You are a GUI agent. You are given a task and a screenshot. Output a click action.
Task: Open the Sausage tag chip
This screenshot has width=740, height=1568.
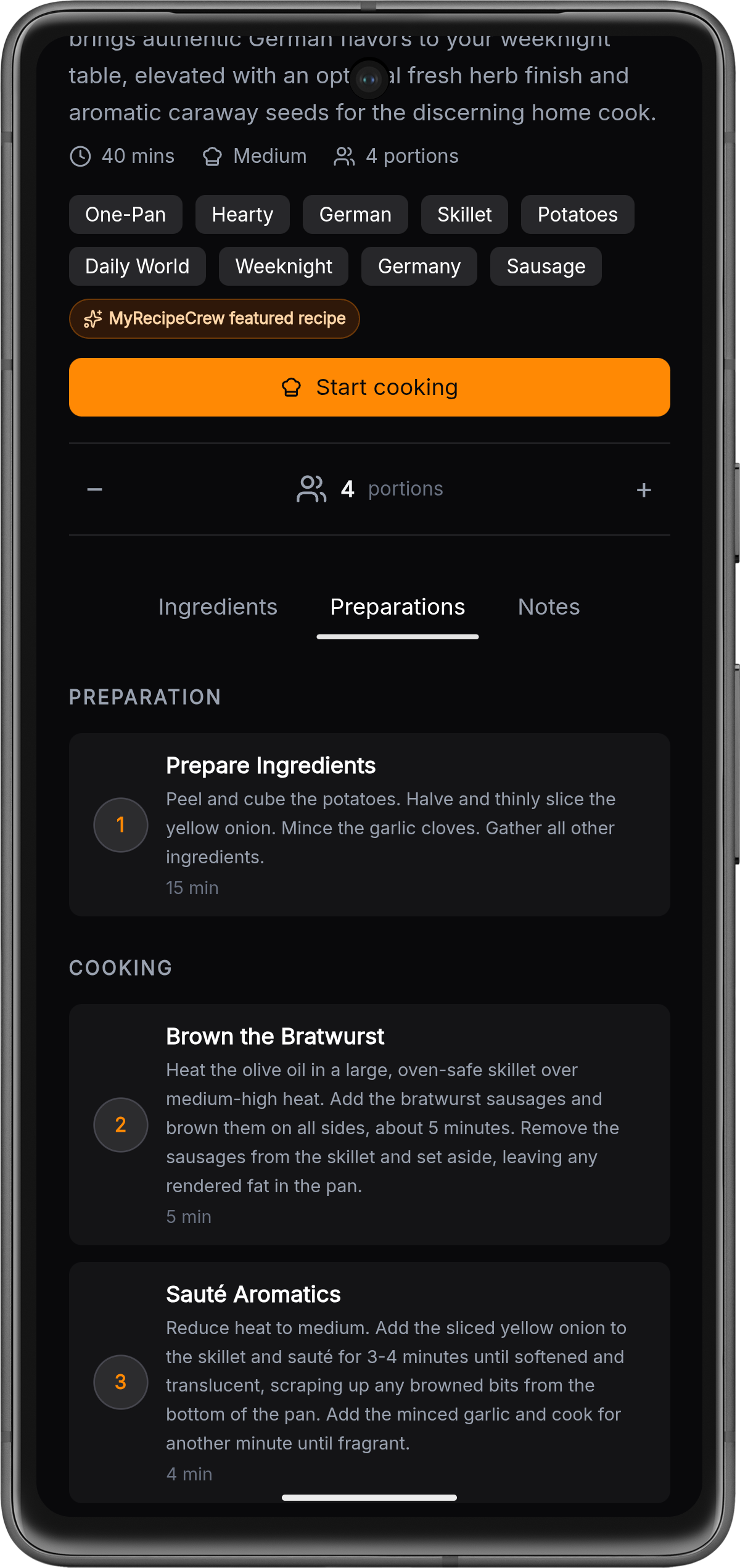[546, 267]
